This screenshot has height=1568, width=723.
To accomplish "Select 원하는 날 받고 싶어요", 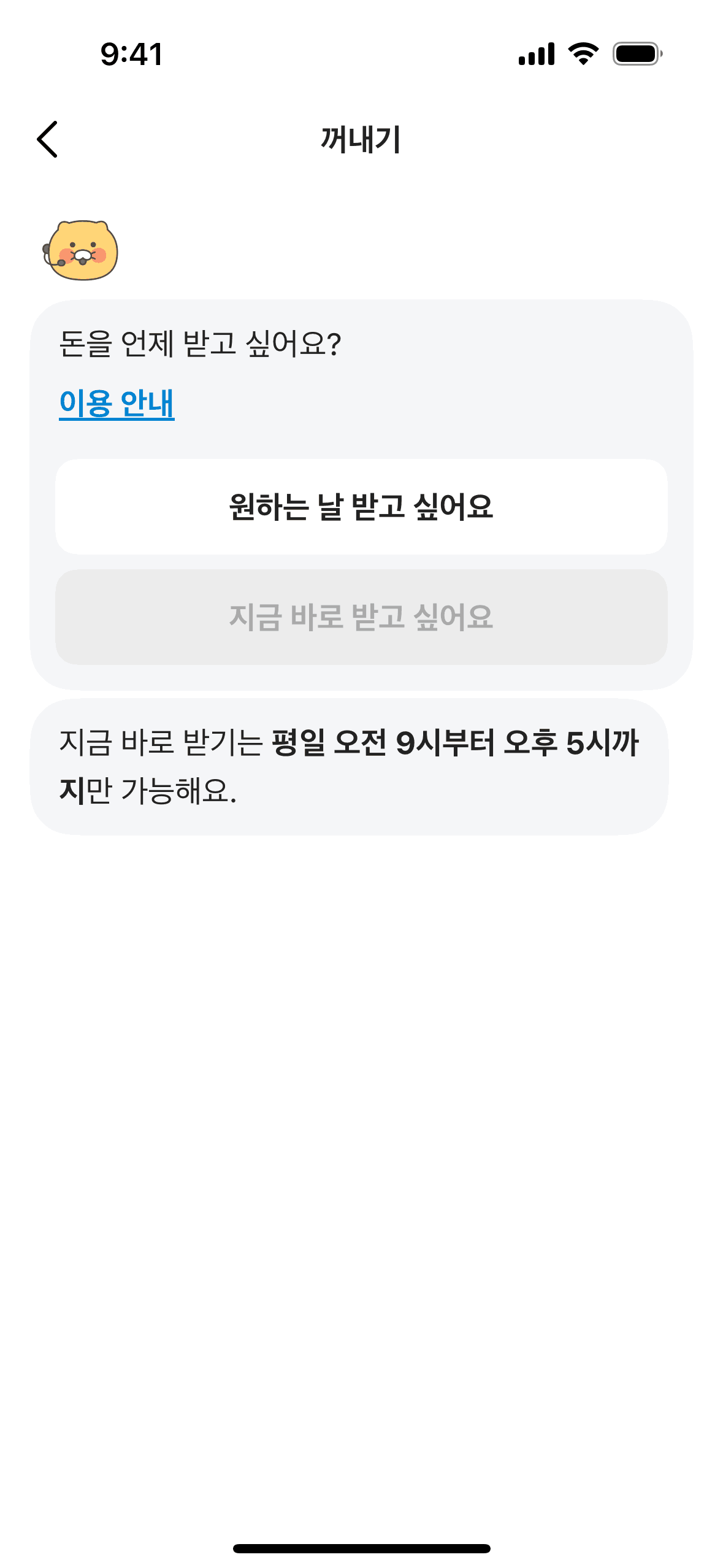I will (x=361, y=507).
